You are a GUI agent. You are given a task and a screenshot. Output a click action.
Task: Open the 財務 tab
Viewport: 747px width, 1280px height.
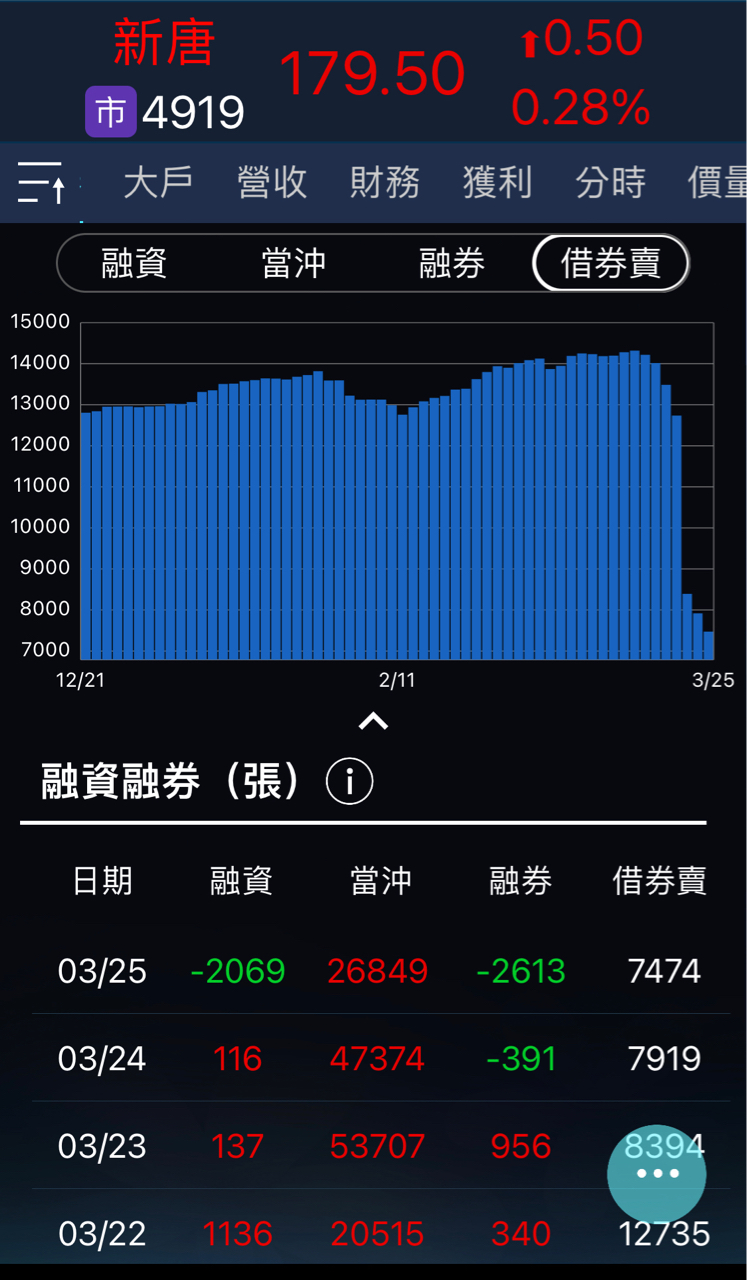coord(385,183)
